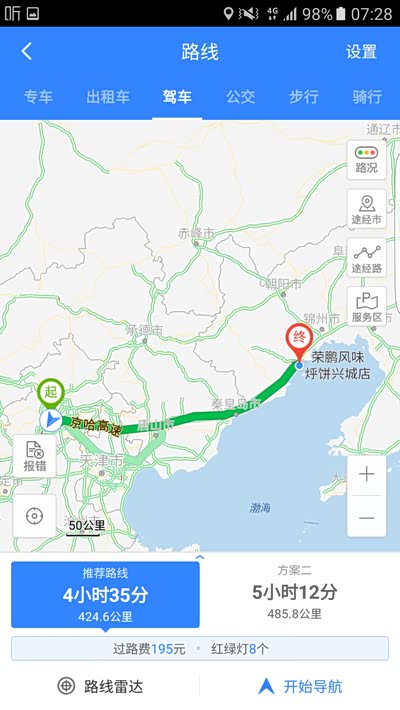
Task: Show 途经路 roads along route
Action: [x=366, y=257]
